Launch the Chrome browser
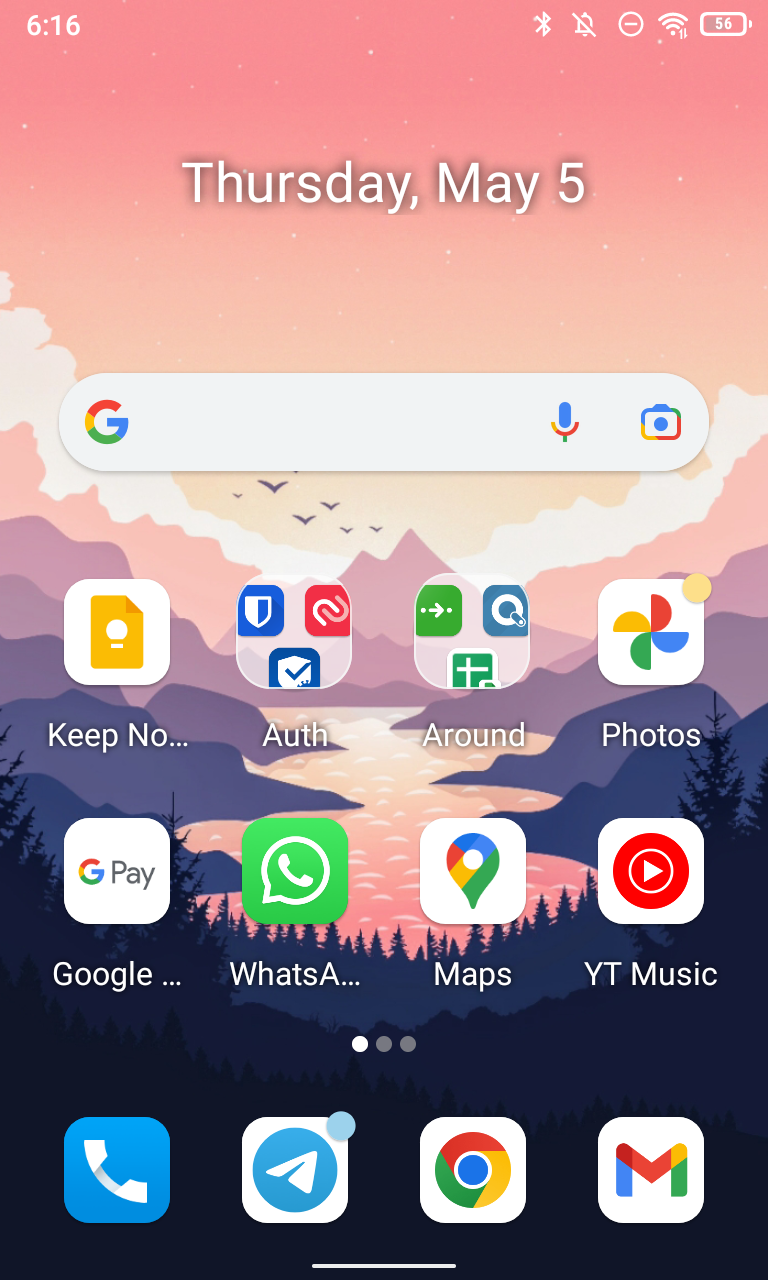The width and height of the screenshot is (768, 1280). pos(473,1170)
